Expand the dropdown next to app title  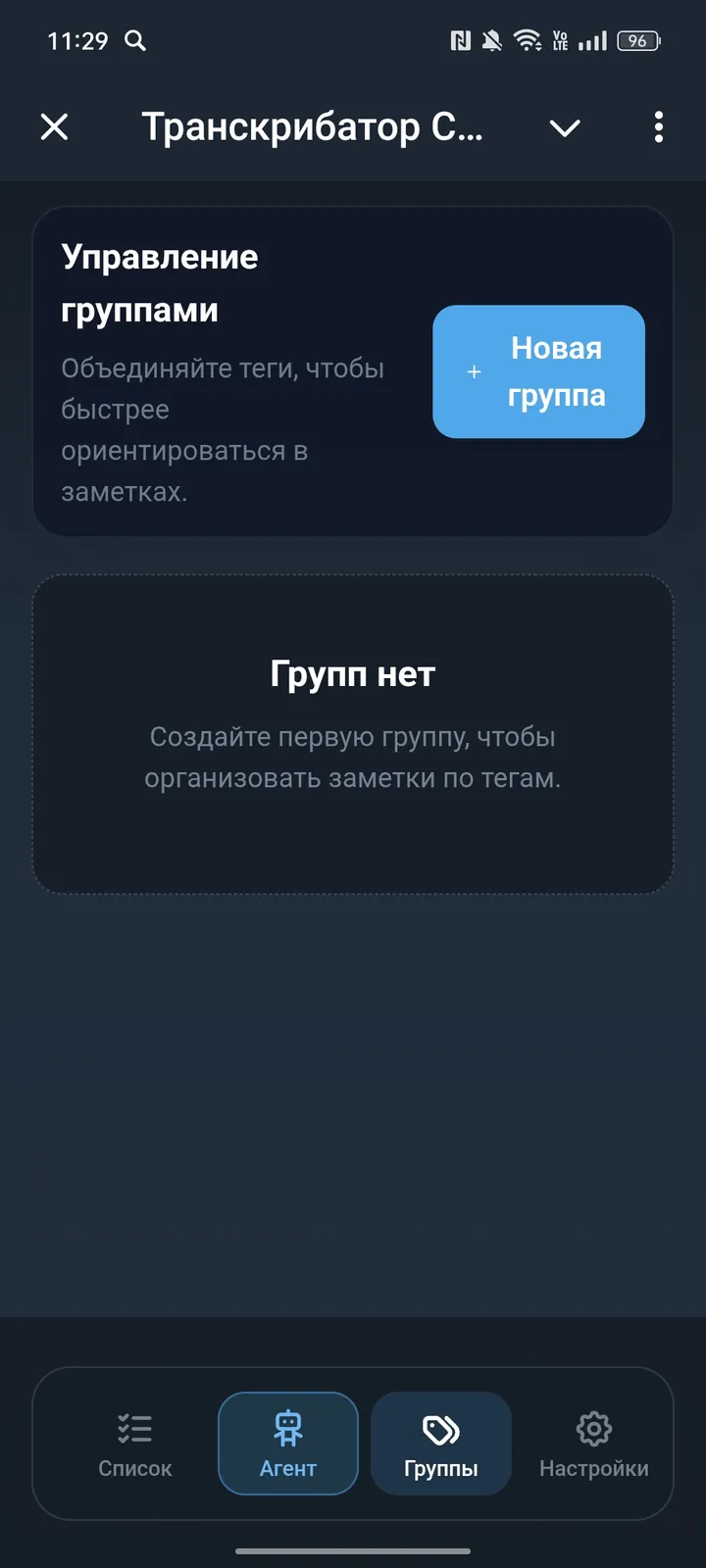(565, 127)
